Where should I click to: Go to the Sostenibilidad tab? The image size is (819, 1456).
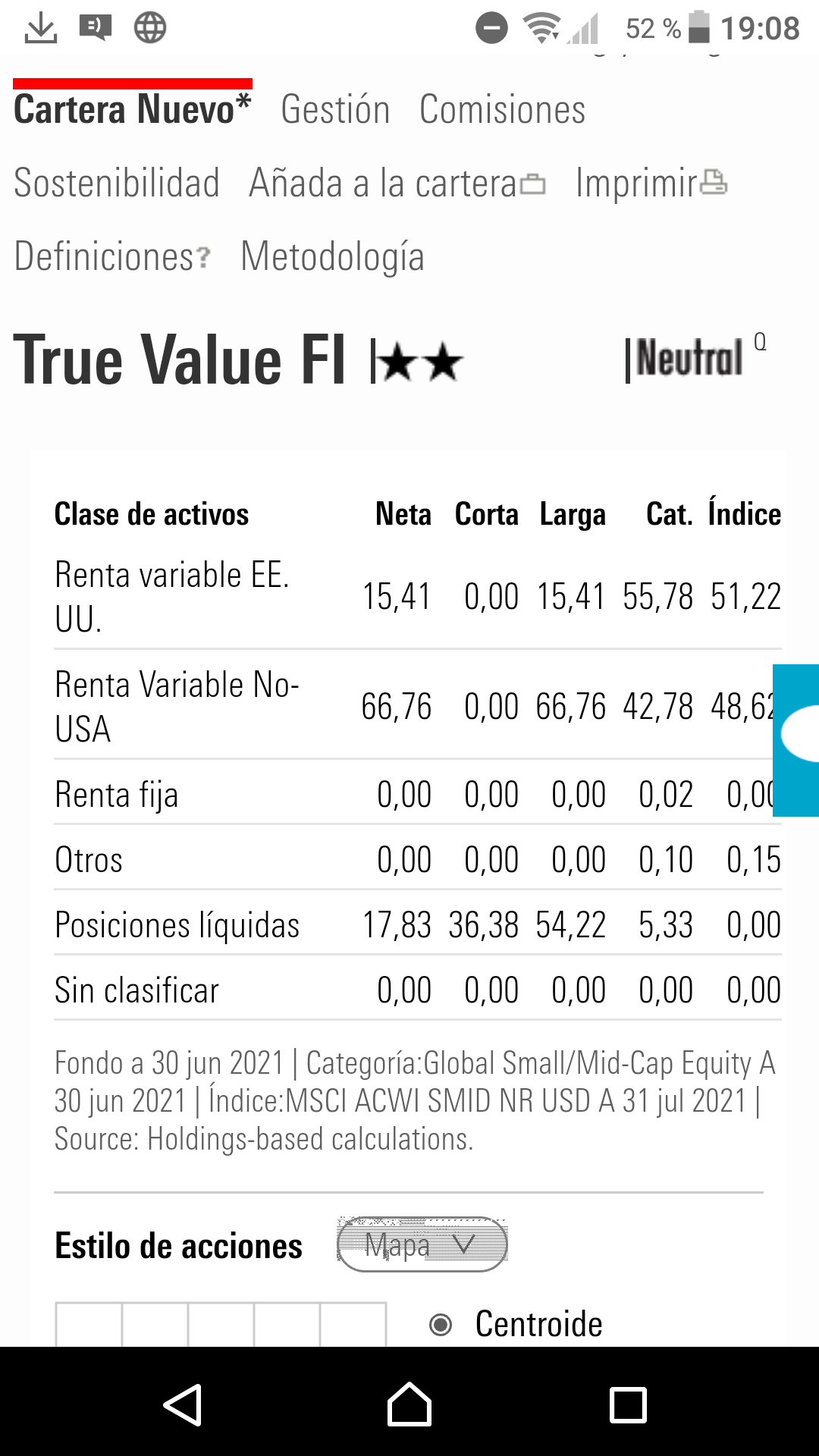coord(117,183)
